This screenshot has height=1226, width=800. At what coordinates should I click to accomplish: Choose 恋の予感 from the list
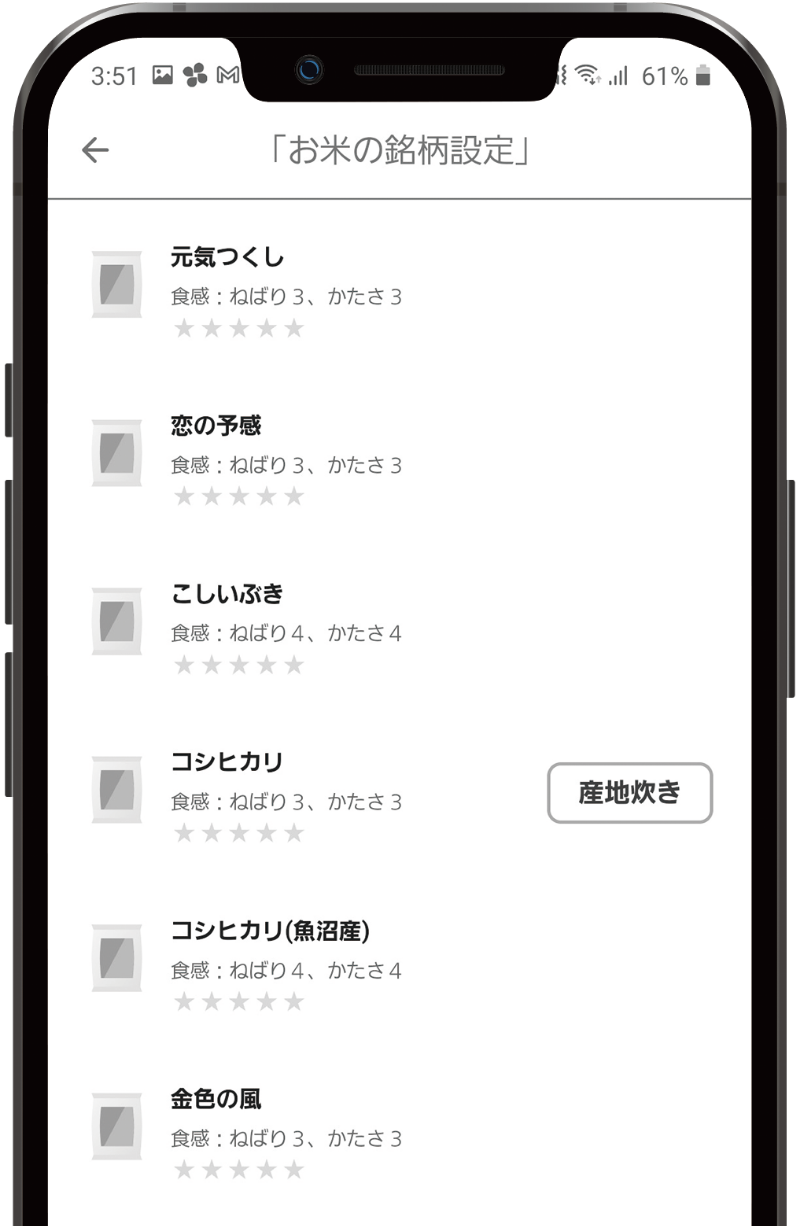(x=216, y=426)
